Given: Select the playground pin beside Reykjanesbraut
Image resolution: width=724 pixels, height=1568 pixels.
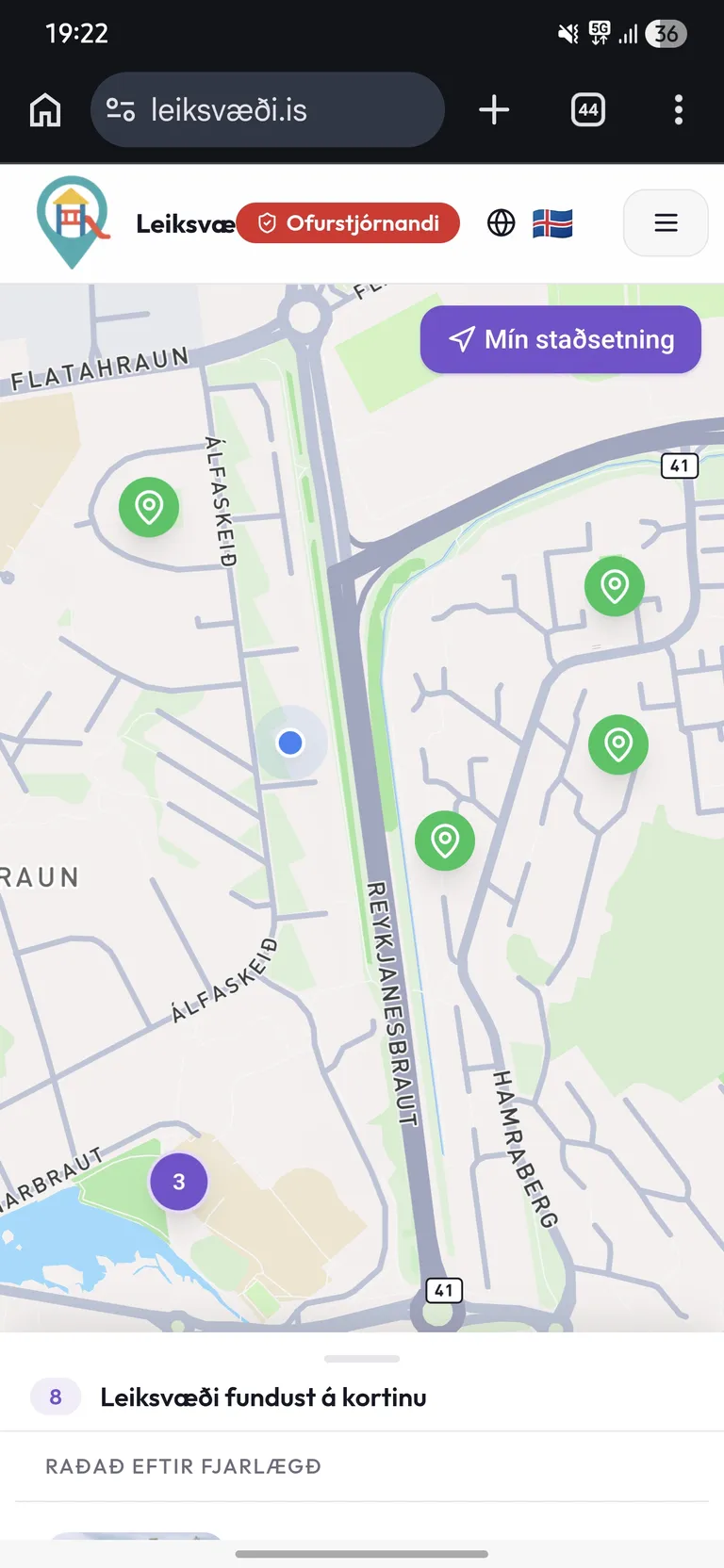Looking at the screenshot, I should coord(445,840).
